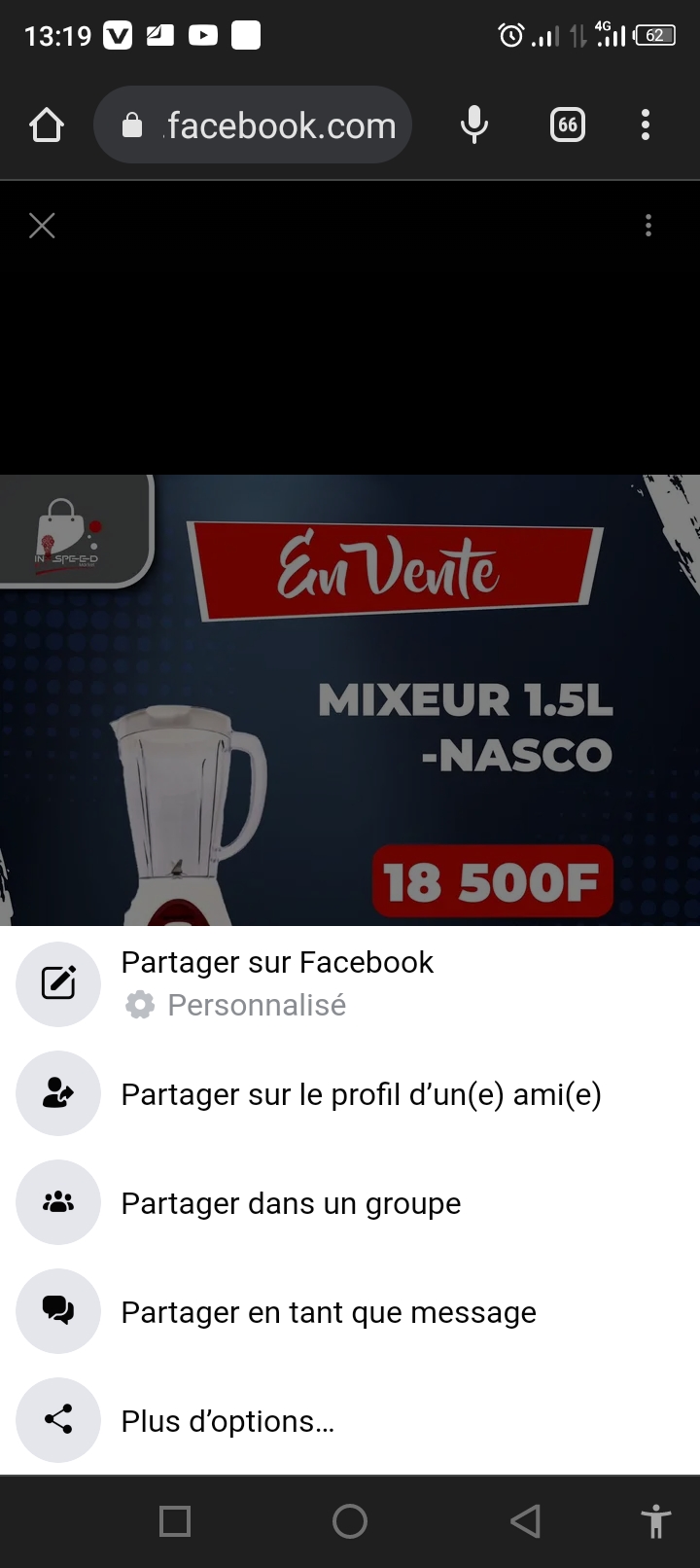Choose Partager sur le profil d'un(e) ami(e)
700x1568 pixels.
coord(360,1094)
